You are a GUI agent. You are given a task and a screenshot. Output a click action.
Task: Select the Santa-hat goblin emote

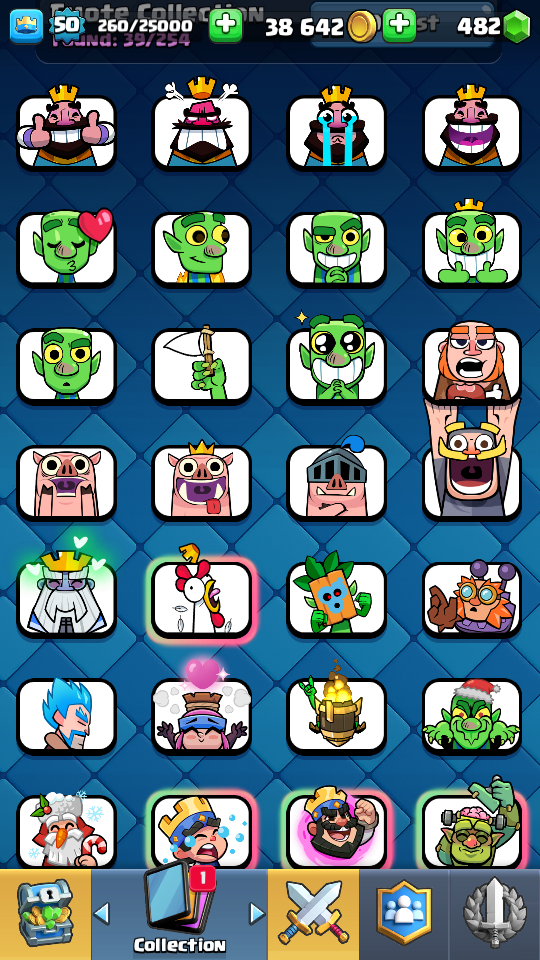pos(472,715)
